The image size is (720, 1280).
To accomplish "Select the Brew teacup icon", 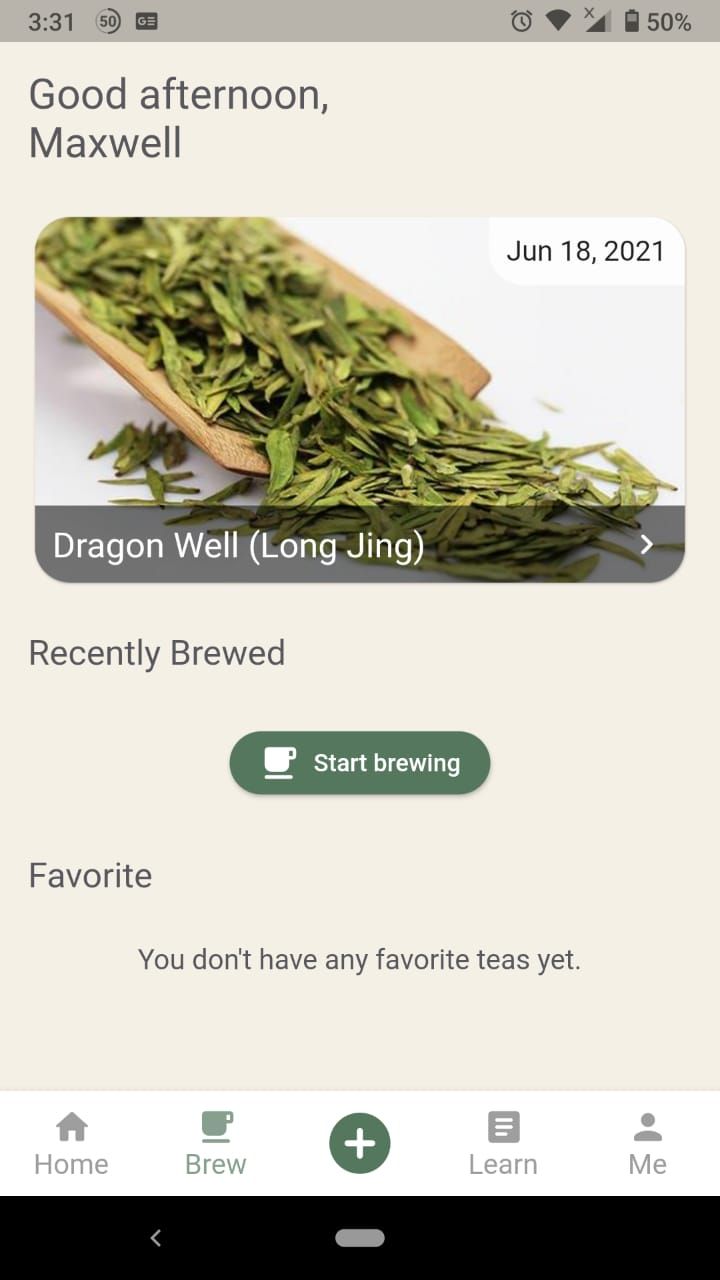I will tap(215, 1128).
